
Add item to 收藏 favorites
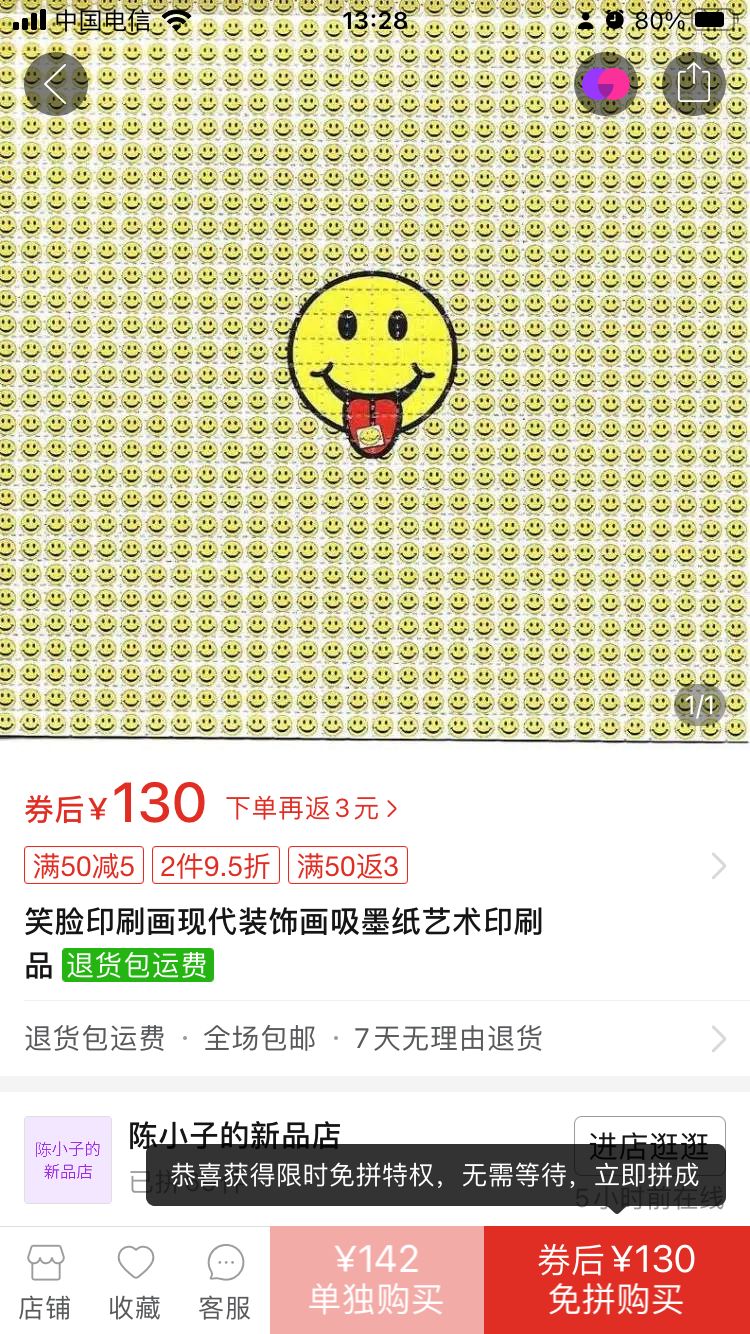(135, 1281)
